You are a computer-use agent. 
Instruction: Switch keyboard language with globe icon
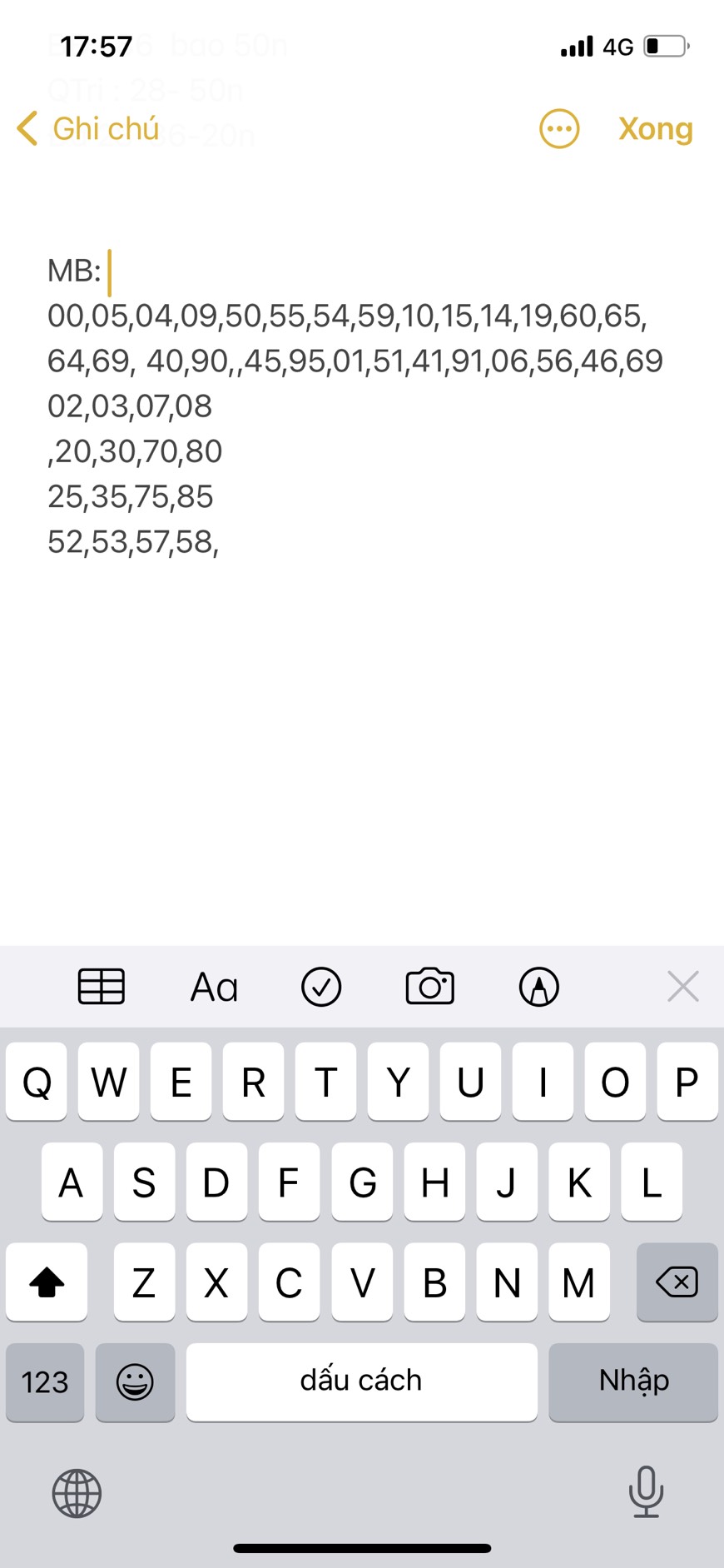tap(77, 1493)
